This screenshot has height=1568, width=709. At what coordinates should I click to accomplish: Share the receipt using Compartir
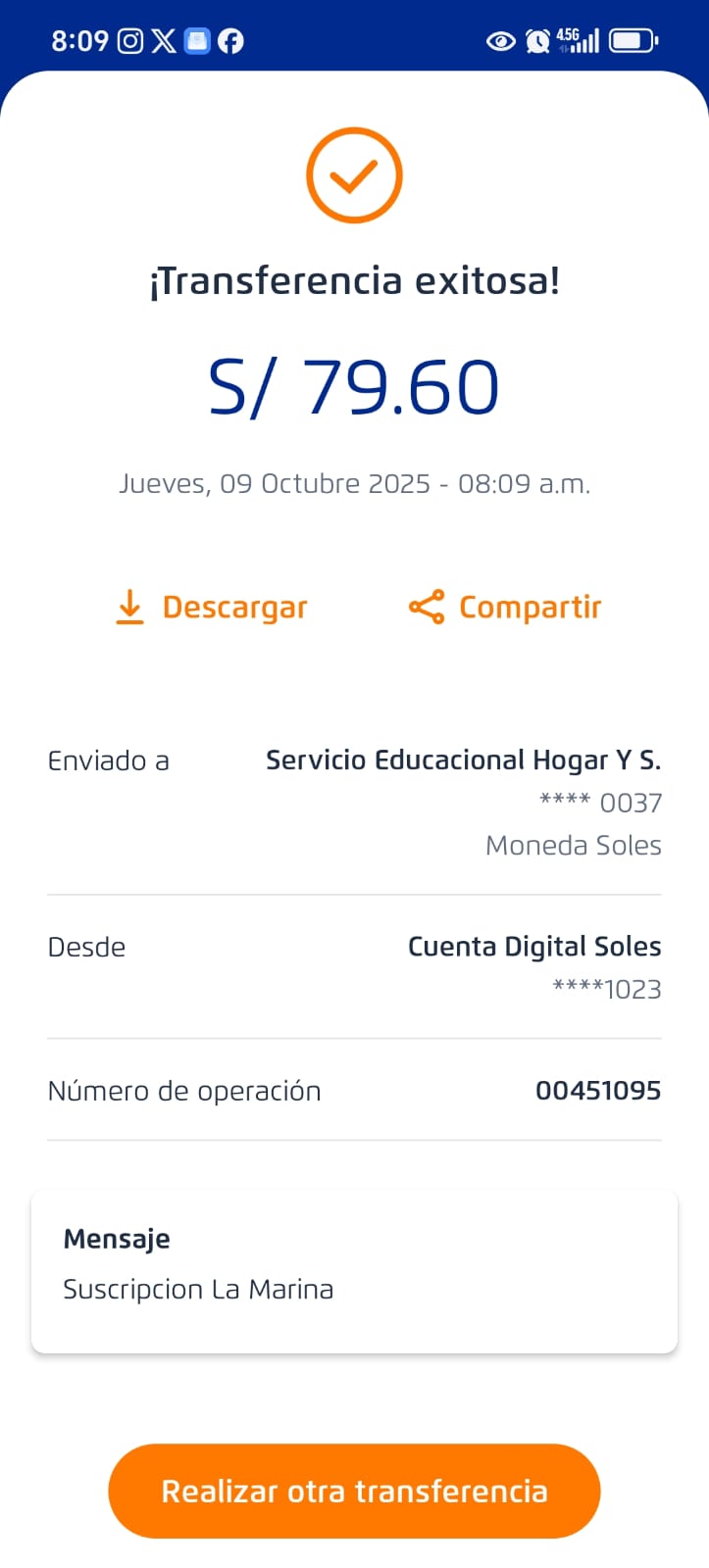505,608
